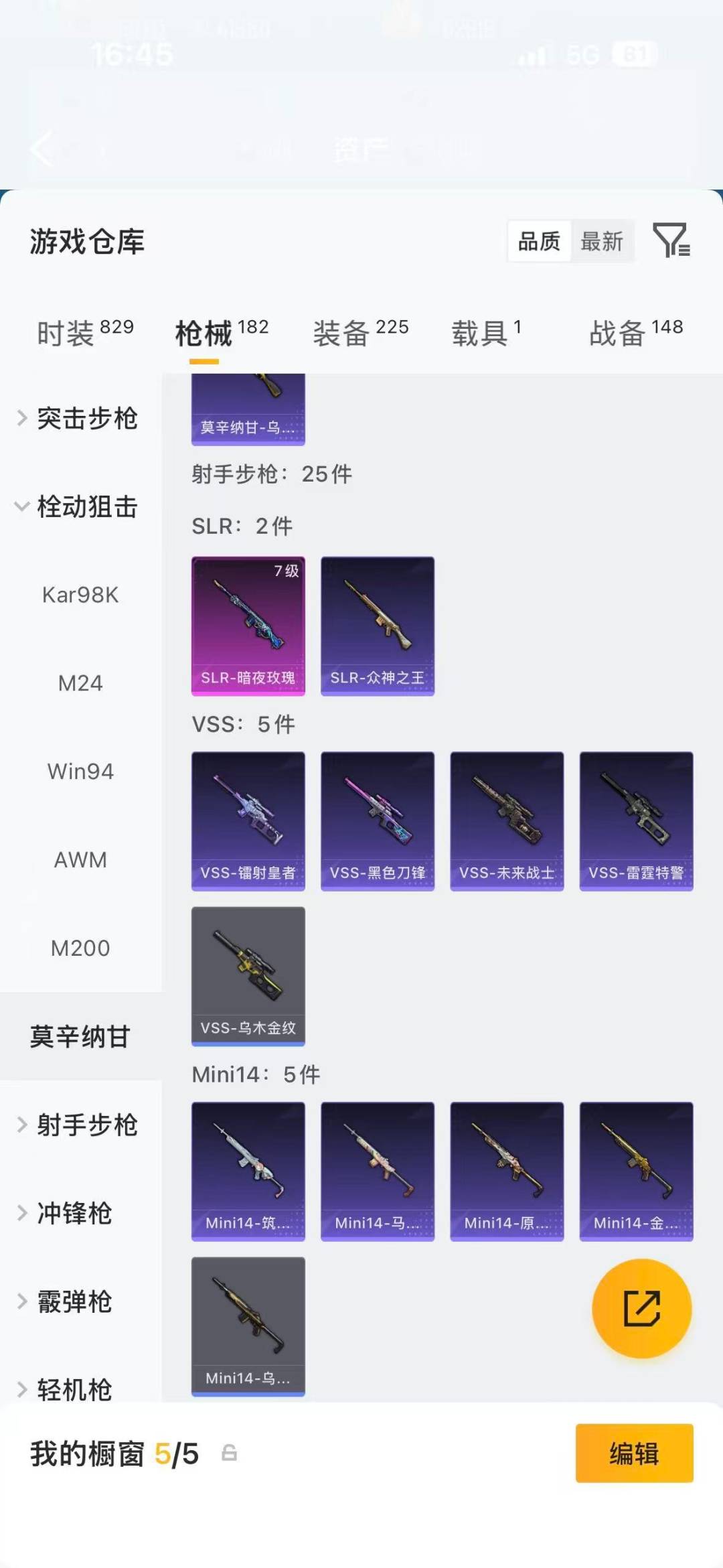Screen dimensions: 723x1568
Task: Expand the 冲锋枪 category
Action: [x=76, y=1214]
